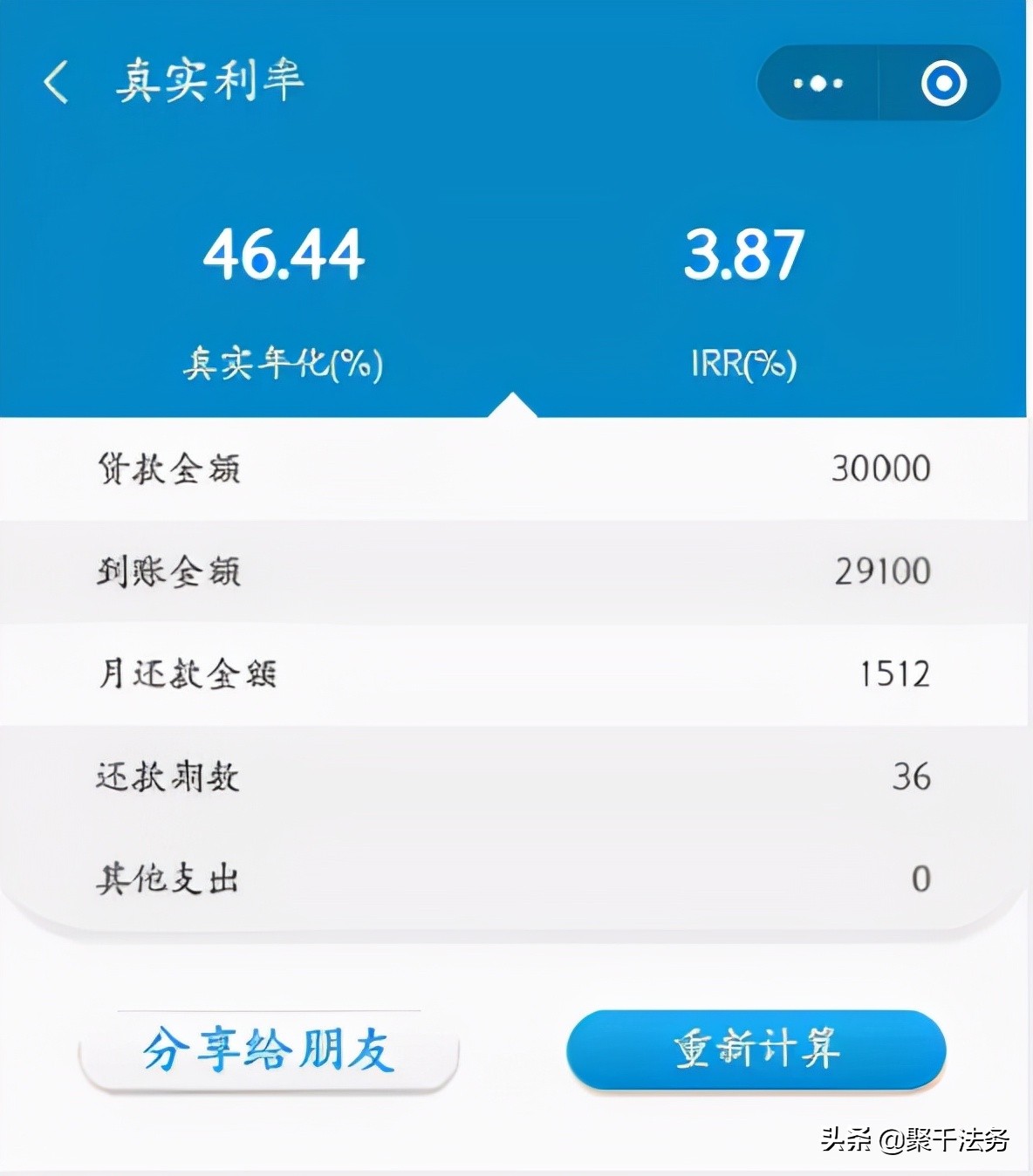Switch focus to the IRR(%) label

coord(742,362)
